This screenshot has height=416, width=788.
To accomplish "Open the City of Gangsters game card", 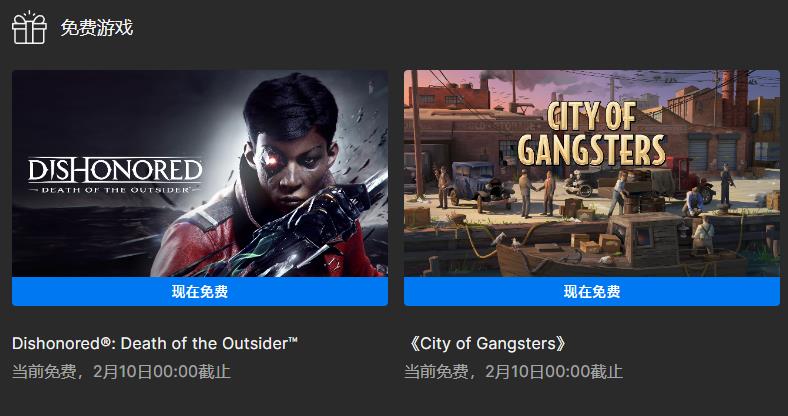I will tap(591, 173).
